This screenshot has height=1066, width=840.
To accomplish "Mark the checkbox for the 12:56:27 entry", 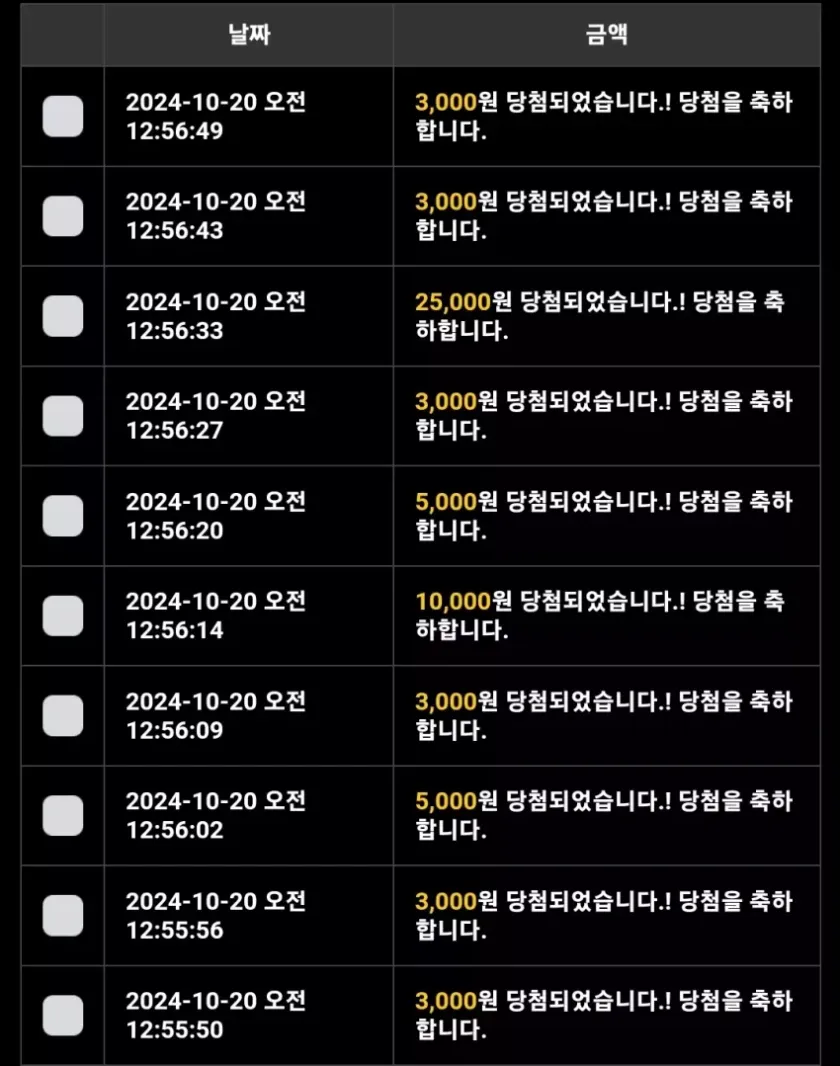I will point(63,416).
